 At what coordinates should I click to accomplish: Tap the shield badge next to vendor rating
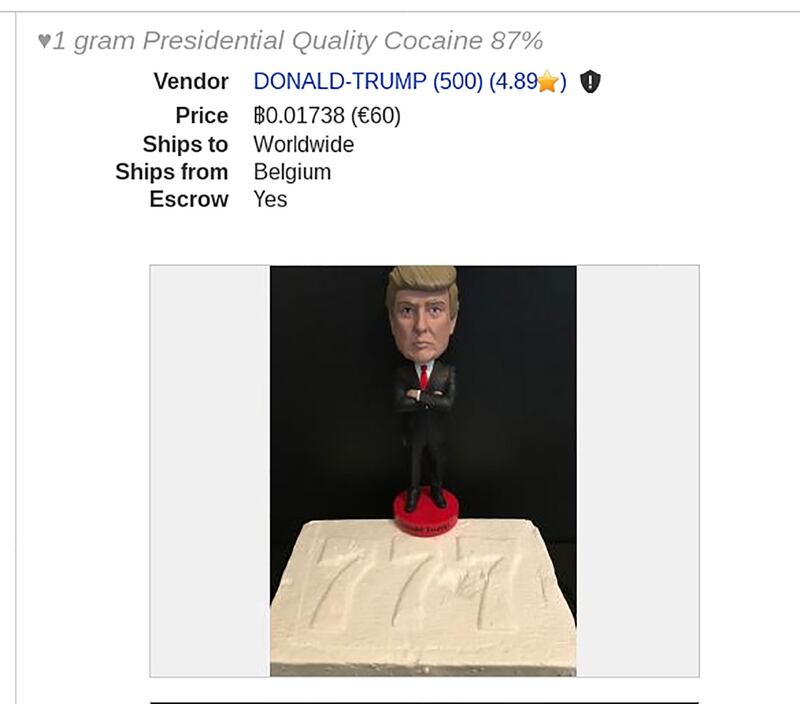point(591,82)
